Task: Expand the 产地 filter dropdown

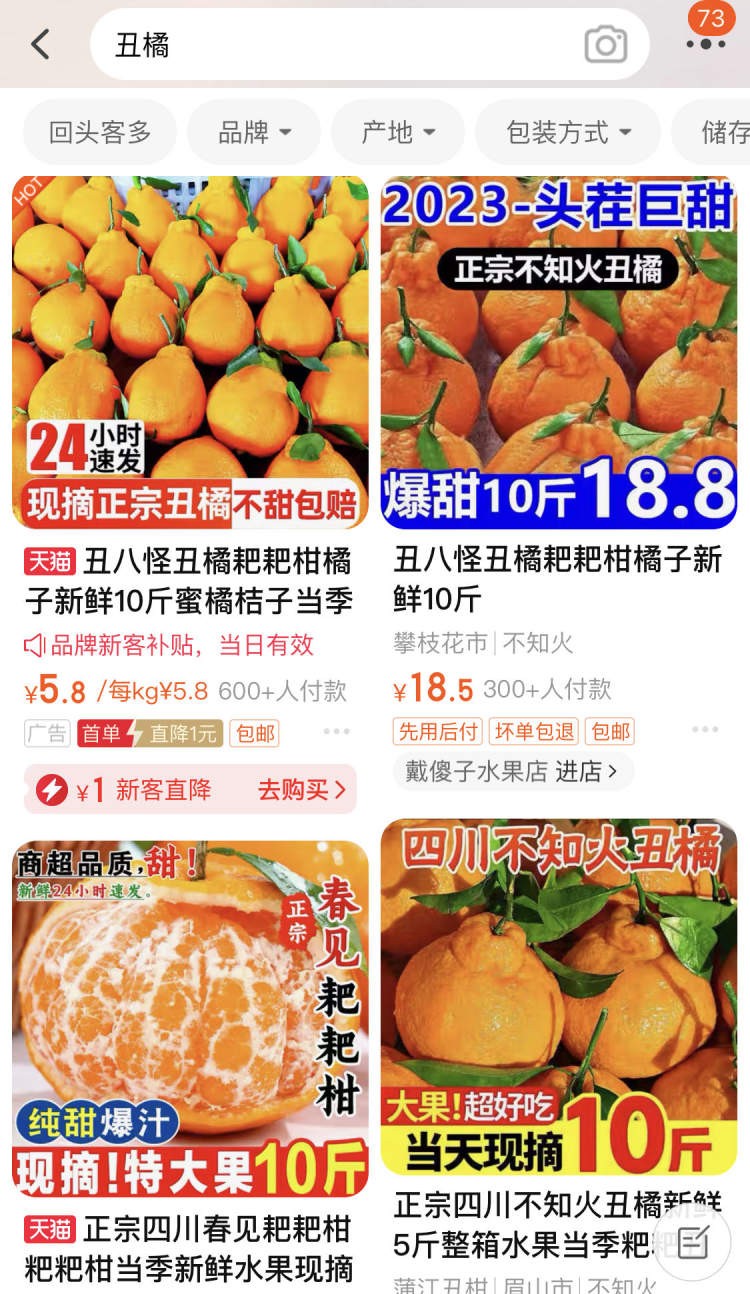Action: [x=398, y=132]
